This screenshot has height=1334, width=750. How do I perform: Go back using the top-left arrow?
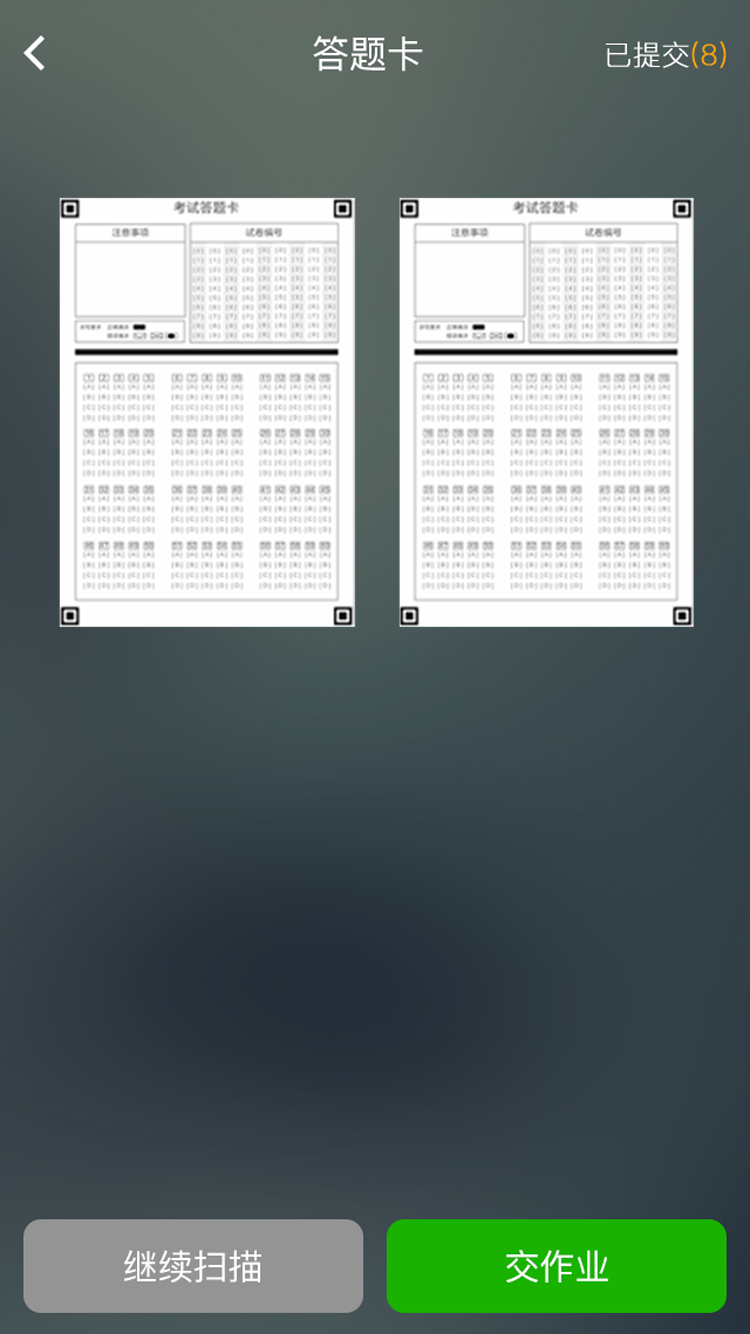pos(36,53)
